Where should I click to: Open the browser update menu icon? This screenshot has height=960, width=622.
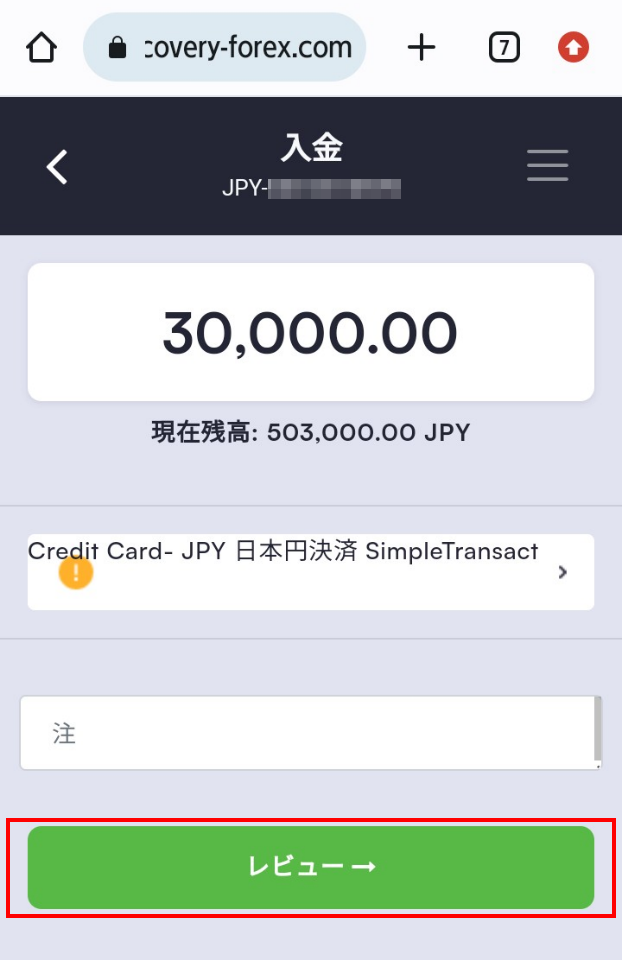pyautogui.click(x=573, y=47)
